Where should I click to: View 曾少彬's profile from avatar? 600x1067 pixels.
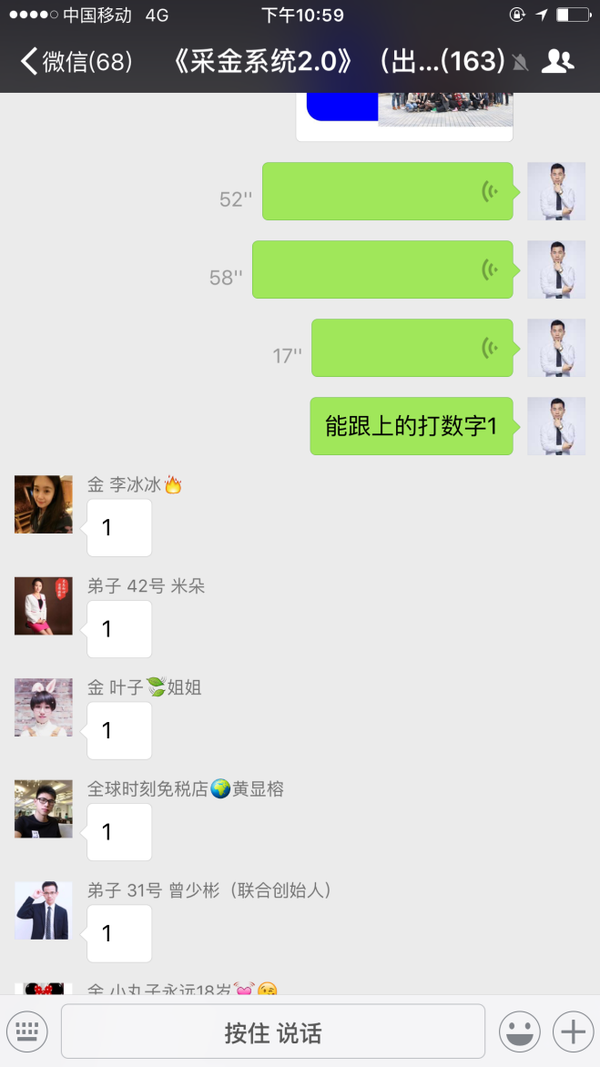[43, 910]
